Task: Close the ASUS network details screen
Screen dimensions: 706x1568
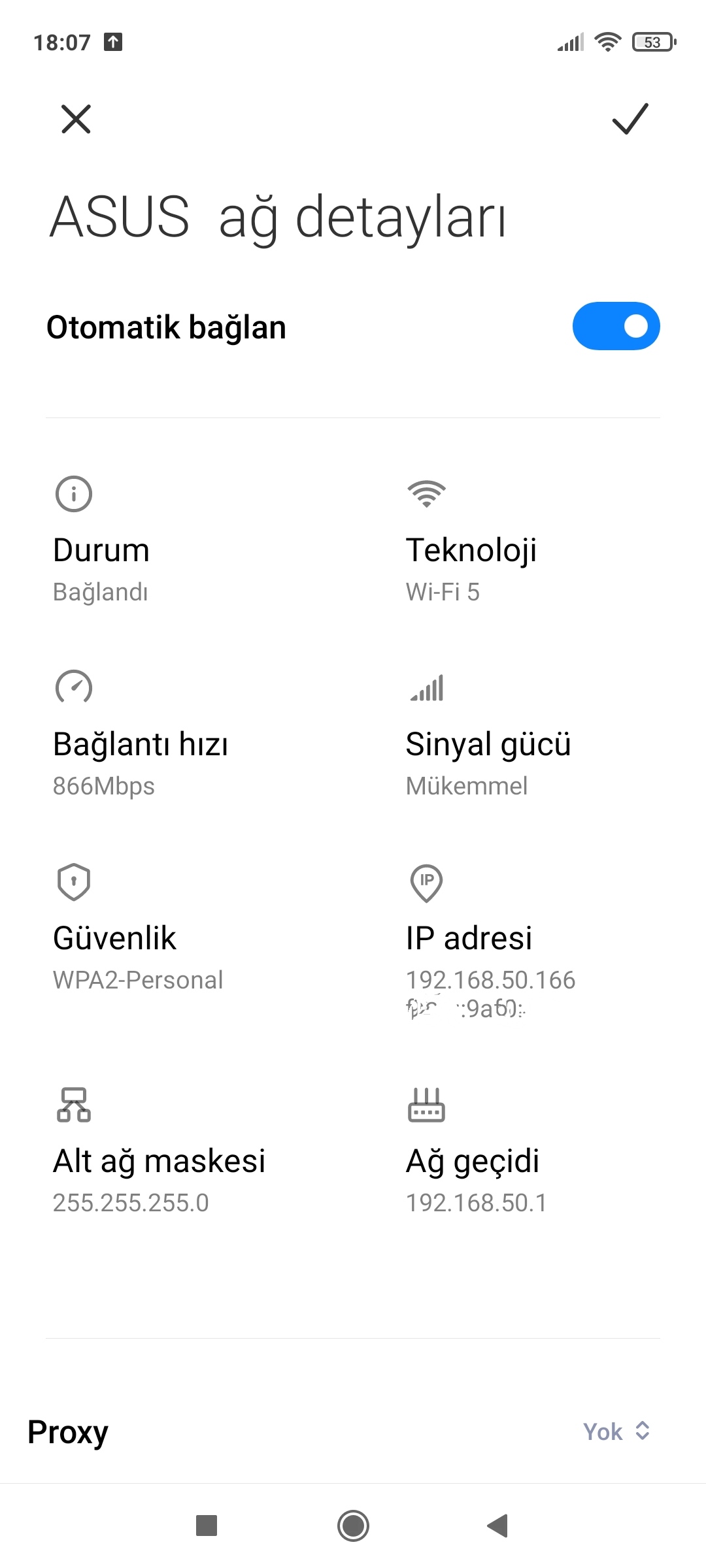Action: coord(76,119)
